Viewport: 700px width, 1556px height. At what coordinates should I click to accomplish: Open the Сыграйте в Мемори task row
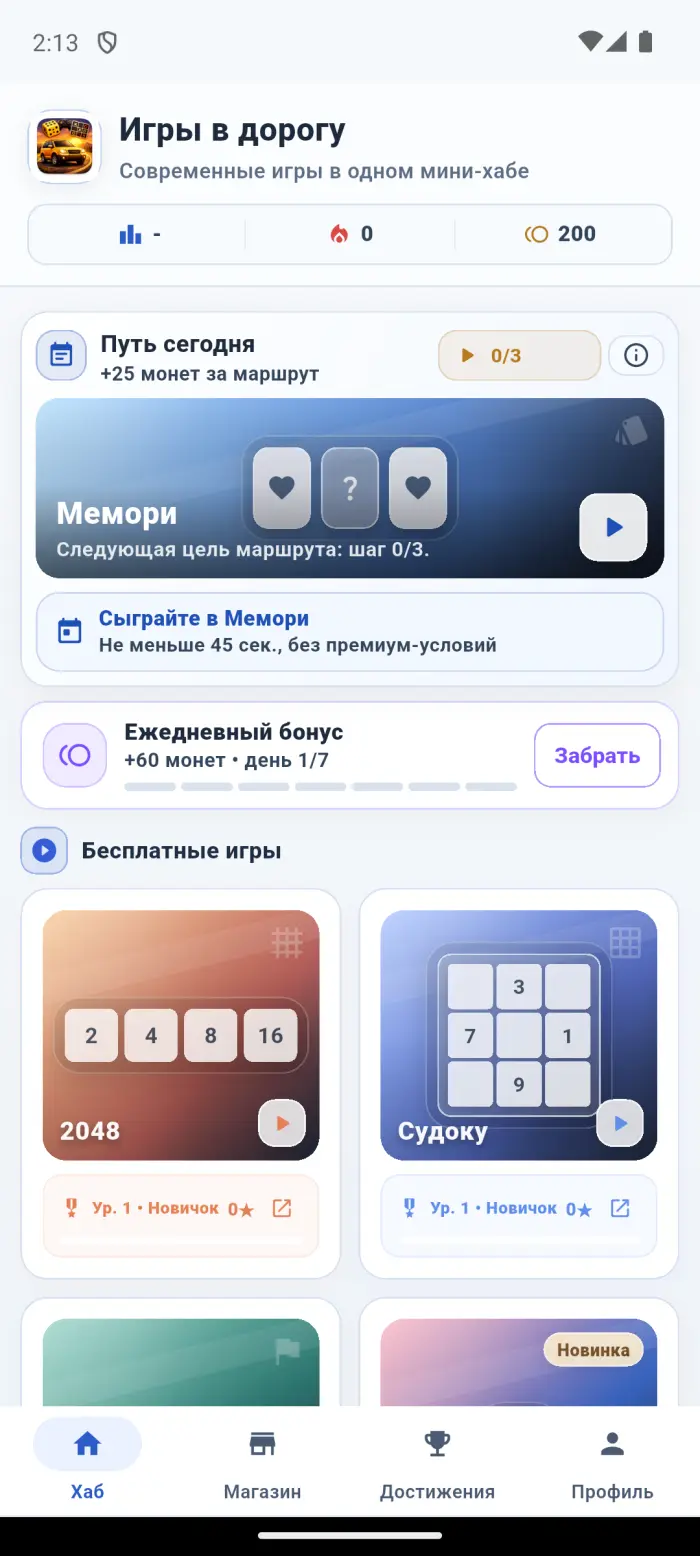(350, 632)
